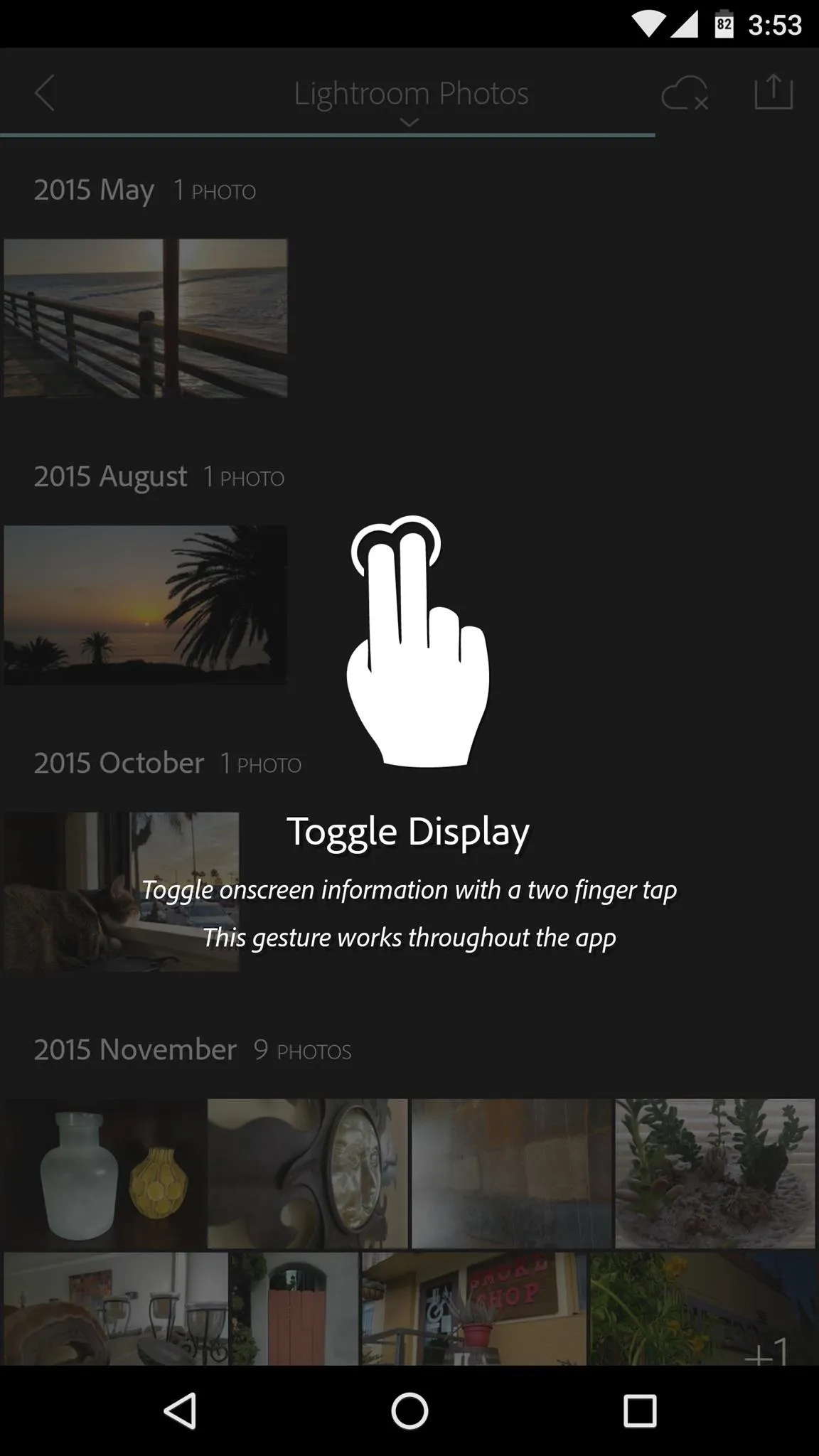Viewport: 819px width, 1456px height.
Task: Tap the system home button
Action: 409,1410
